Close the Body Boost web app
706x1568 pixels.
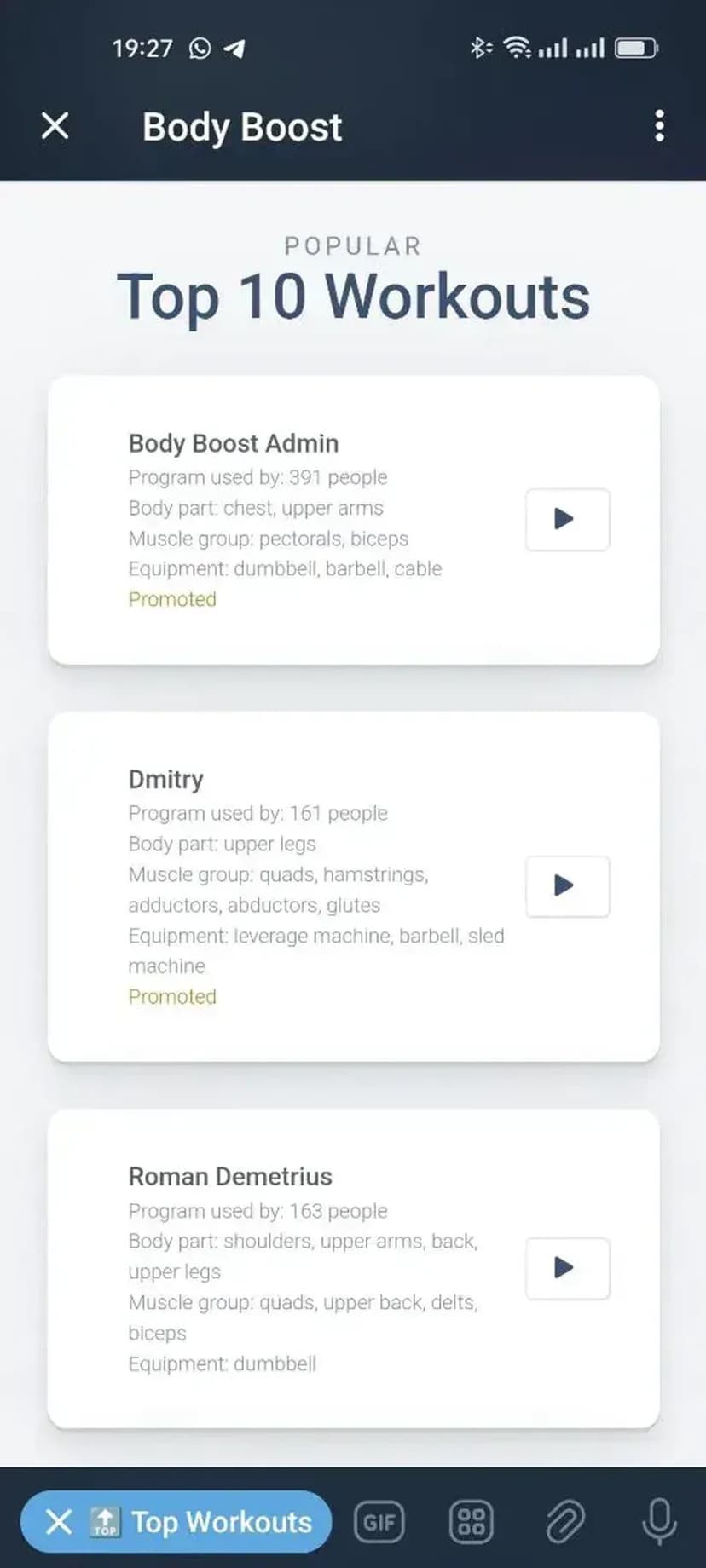point(55,126)
